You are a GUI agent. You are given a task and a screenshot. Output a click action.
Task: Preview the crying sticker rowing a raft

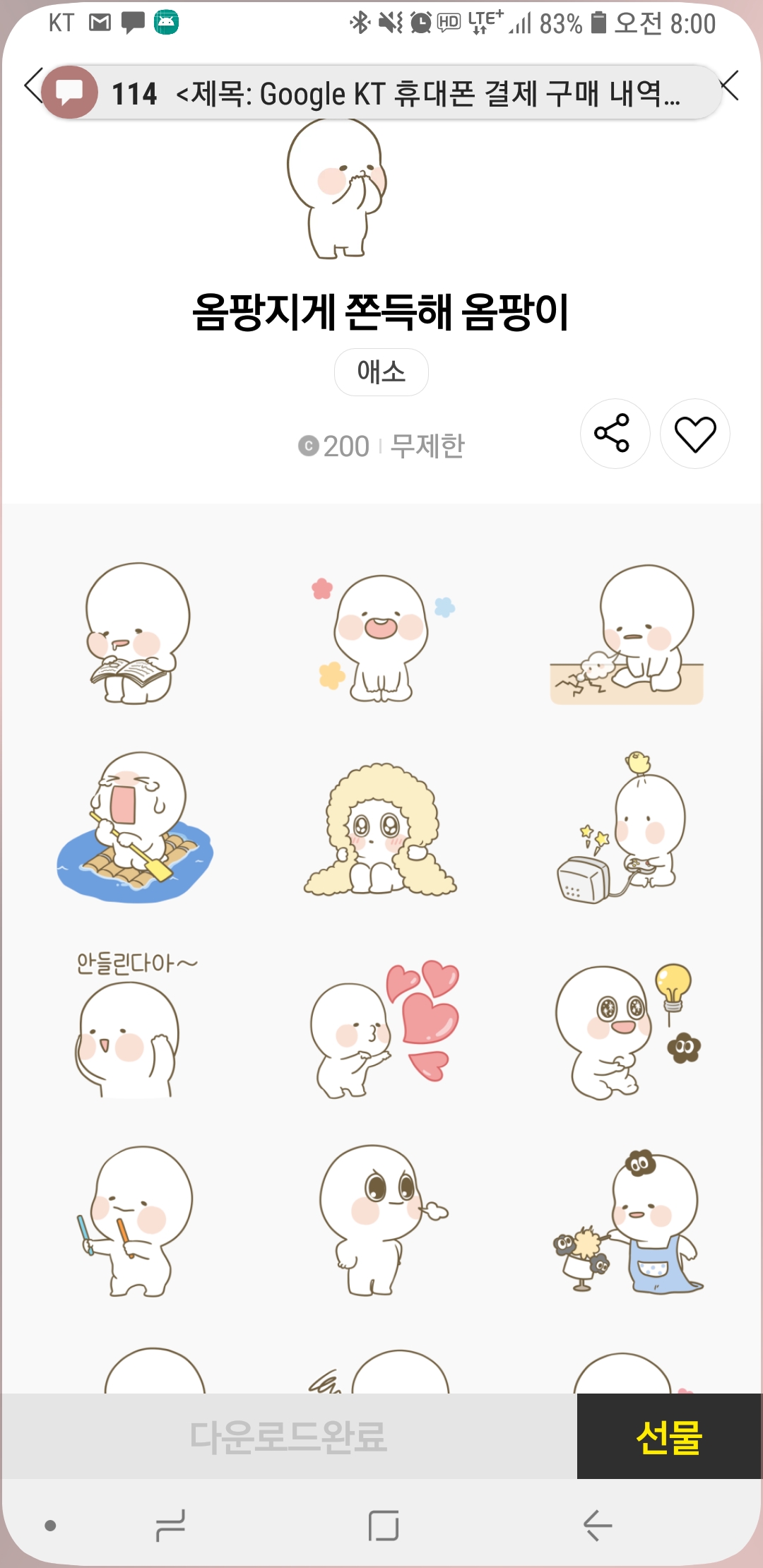tap(134, 826)
